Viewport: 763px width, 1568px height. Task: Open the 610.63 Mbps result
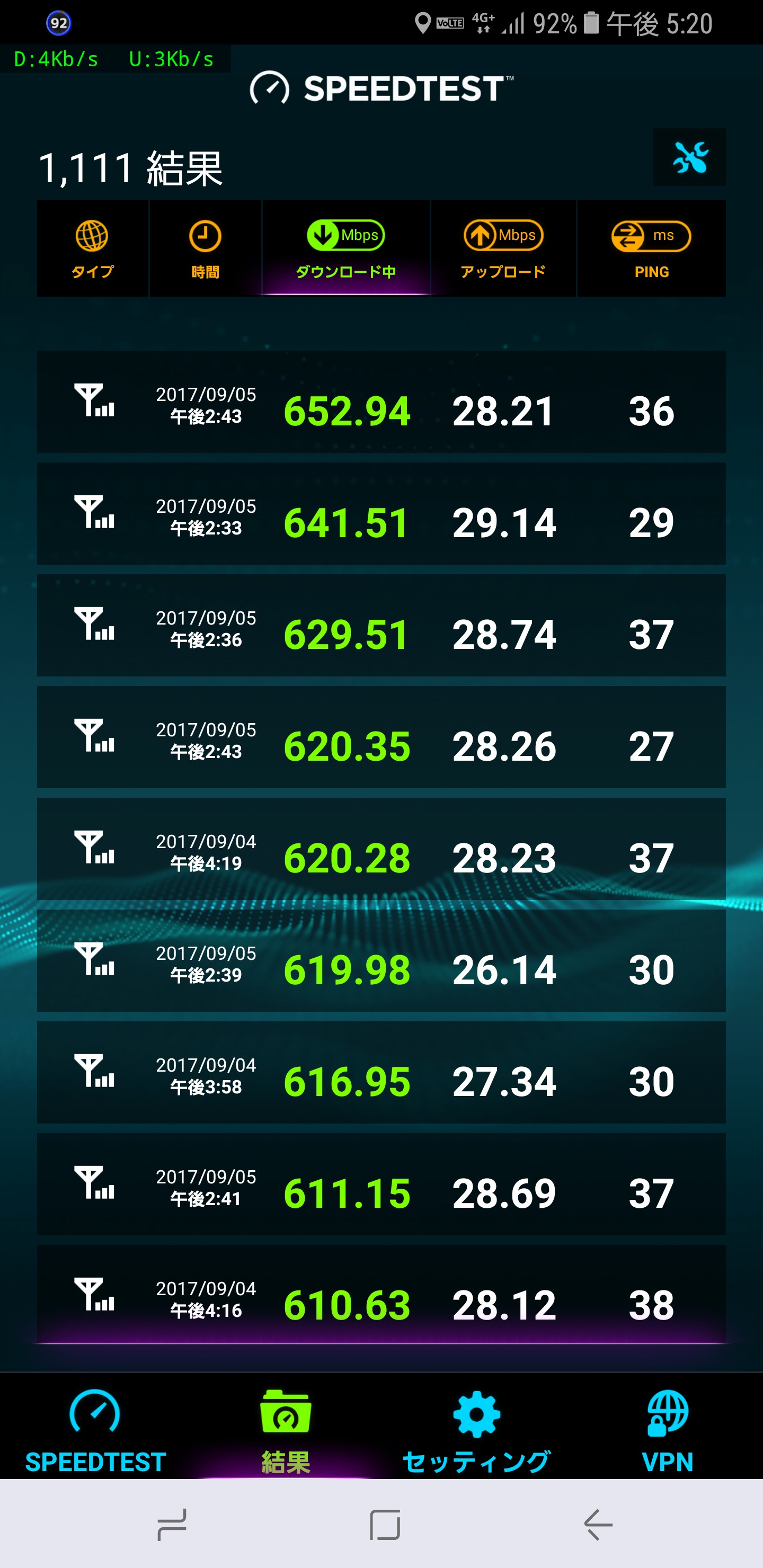coord(381,1295)
